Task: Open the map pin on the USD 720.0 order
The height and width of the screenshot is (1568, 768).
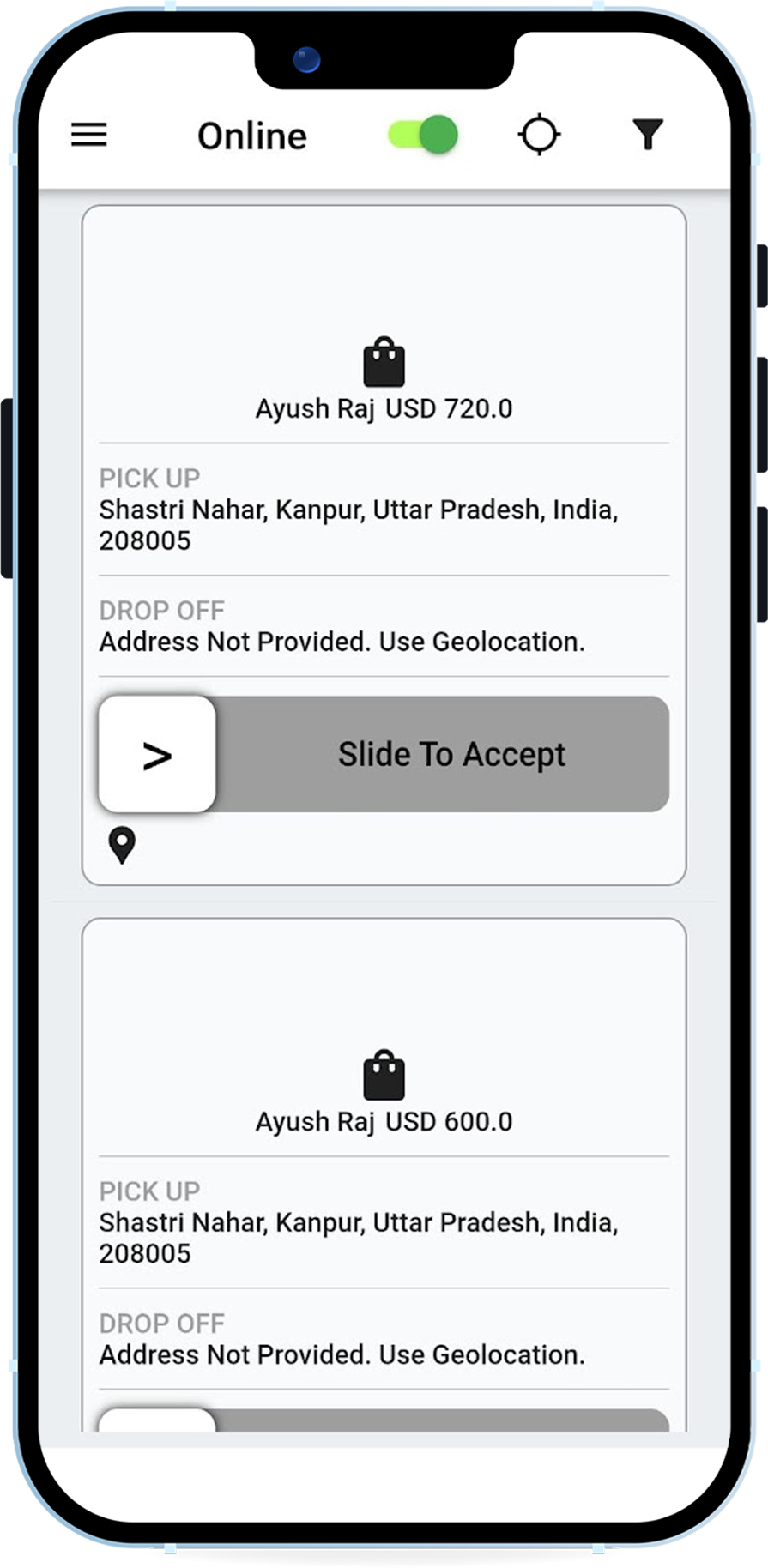Action: tap(122, 845)
